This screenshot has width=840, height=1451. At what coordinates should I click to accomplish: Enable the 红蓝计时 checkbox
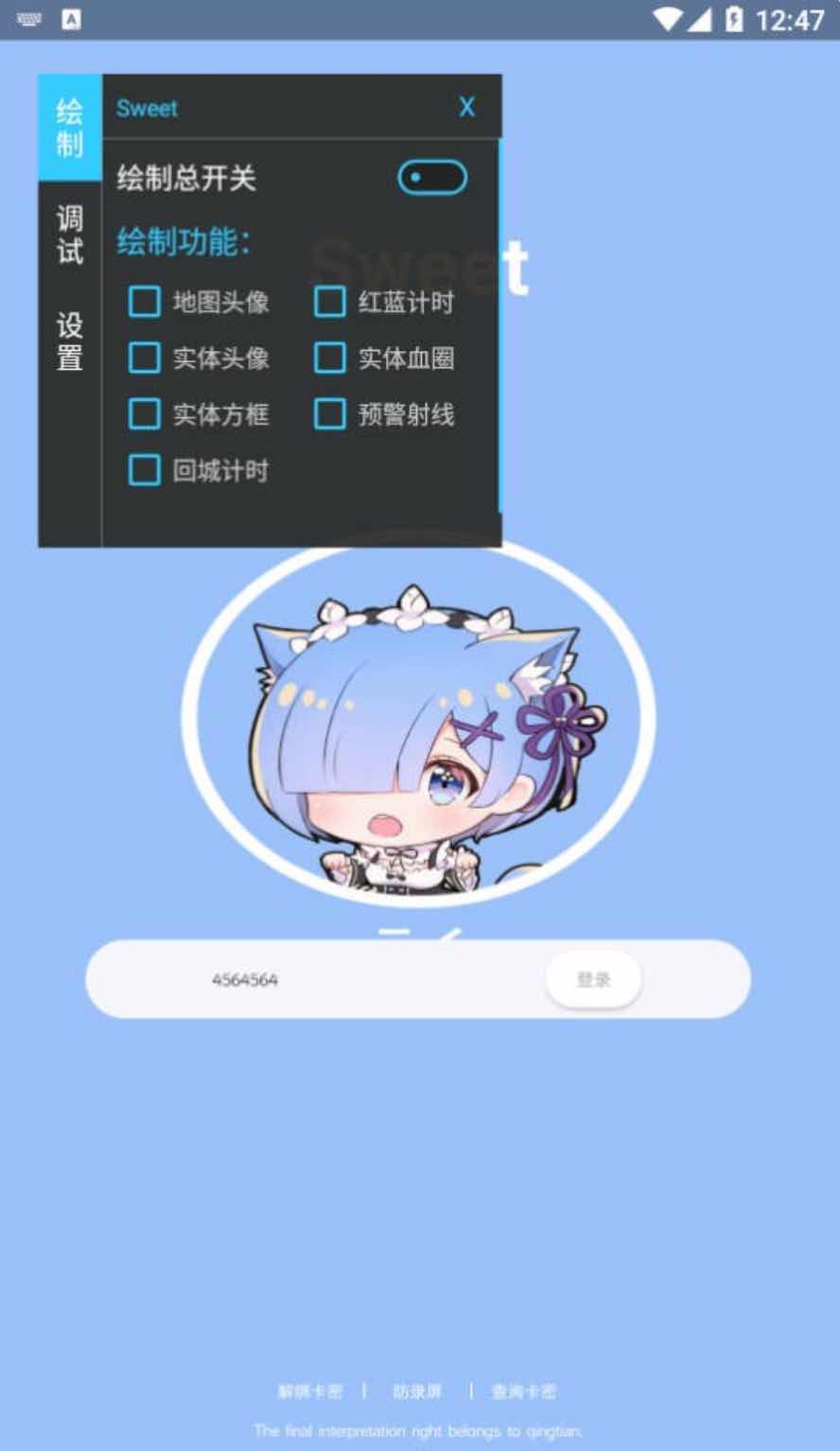[x=329, y=302]
